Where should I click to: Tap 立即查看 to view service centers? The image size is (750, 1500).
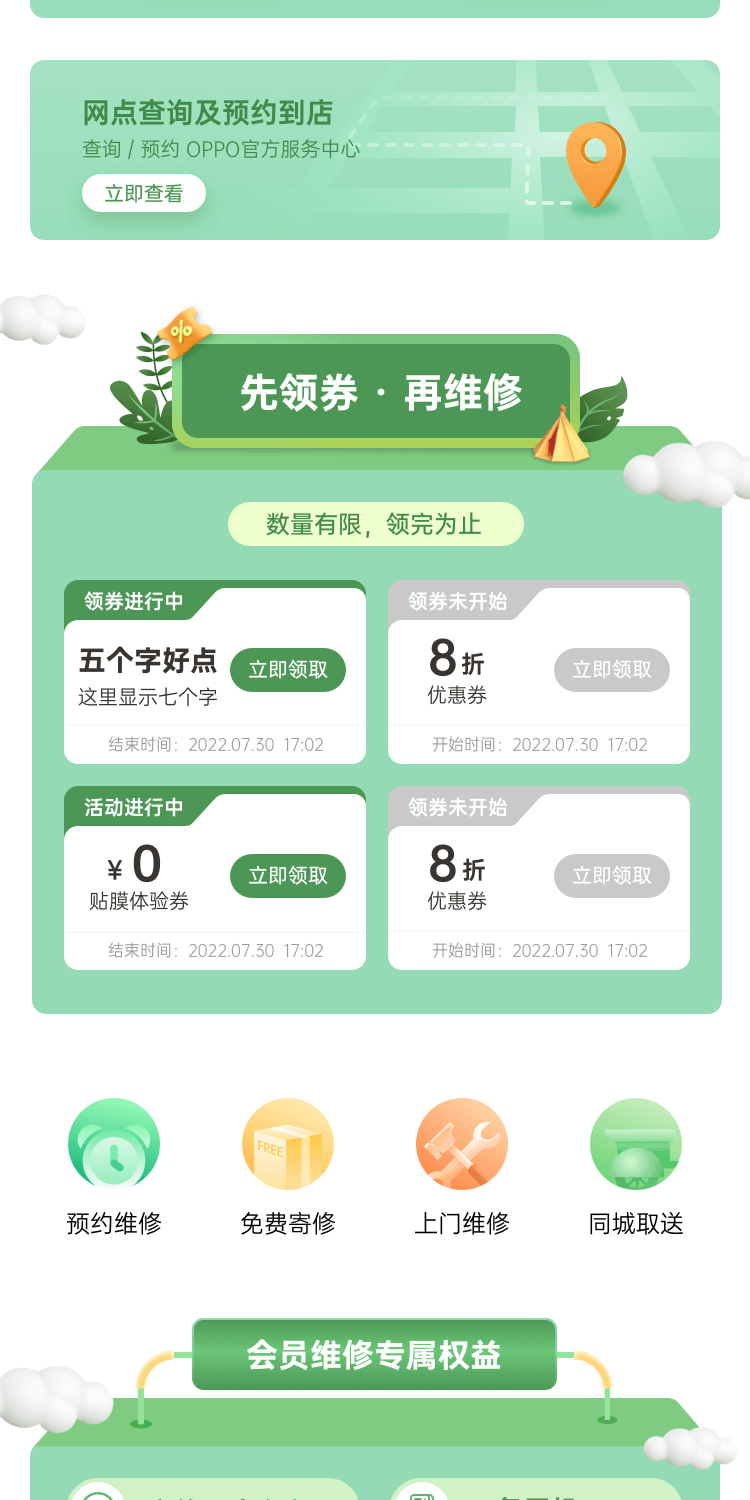144,193
